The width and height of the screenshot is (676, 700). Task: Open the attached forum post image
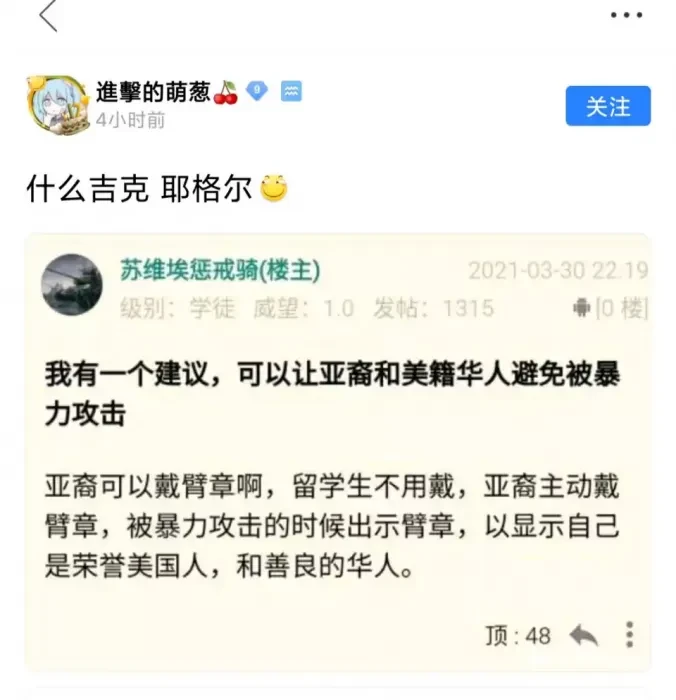tap(338, 452)
